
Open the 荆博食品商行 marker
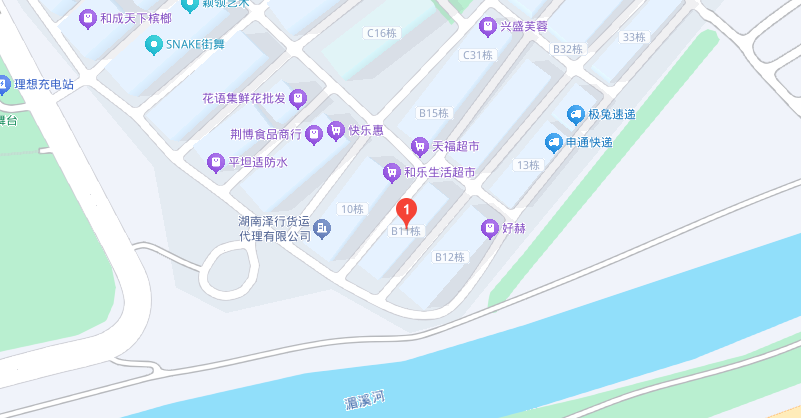coord(313,133)
